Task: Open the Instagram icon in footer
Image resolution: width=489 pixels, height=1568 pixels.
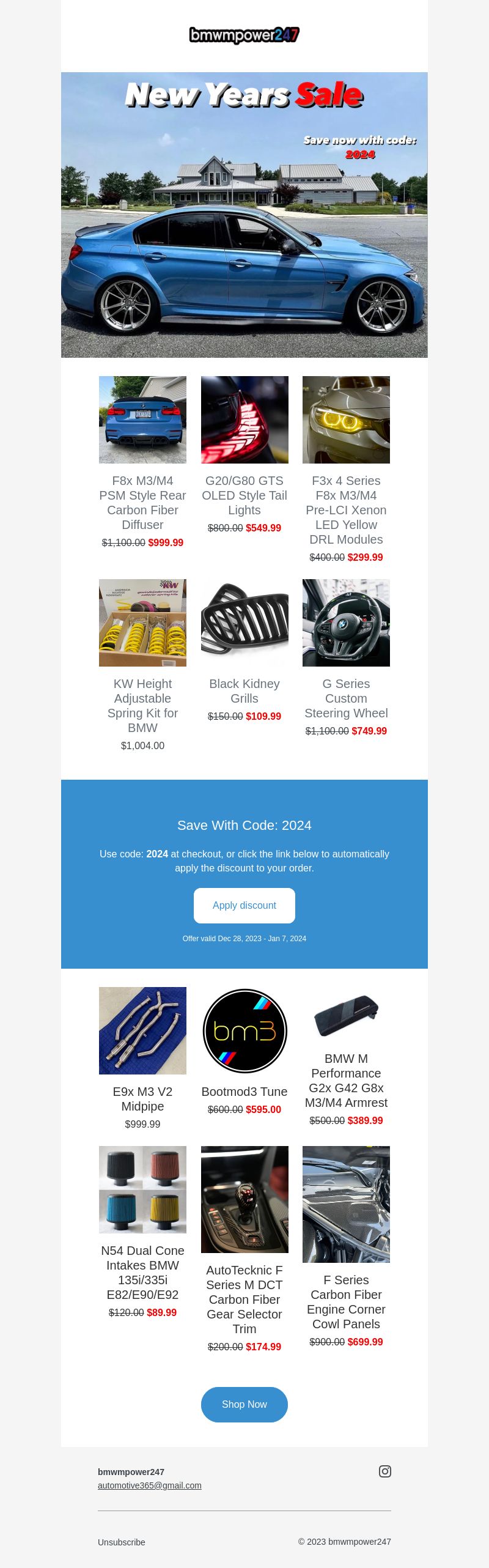Action: 384,1471
